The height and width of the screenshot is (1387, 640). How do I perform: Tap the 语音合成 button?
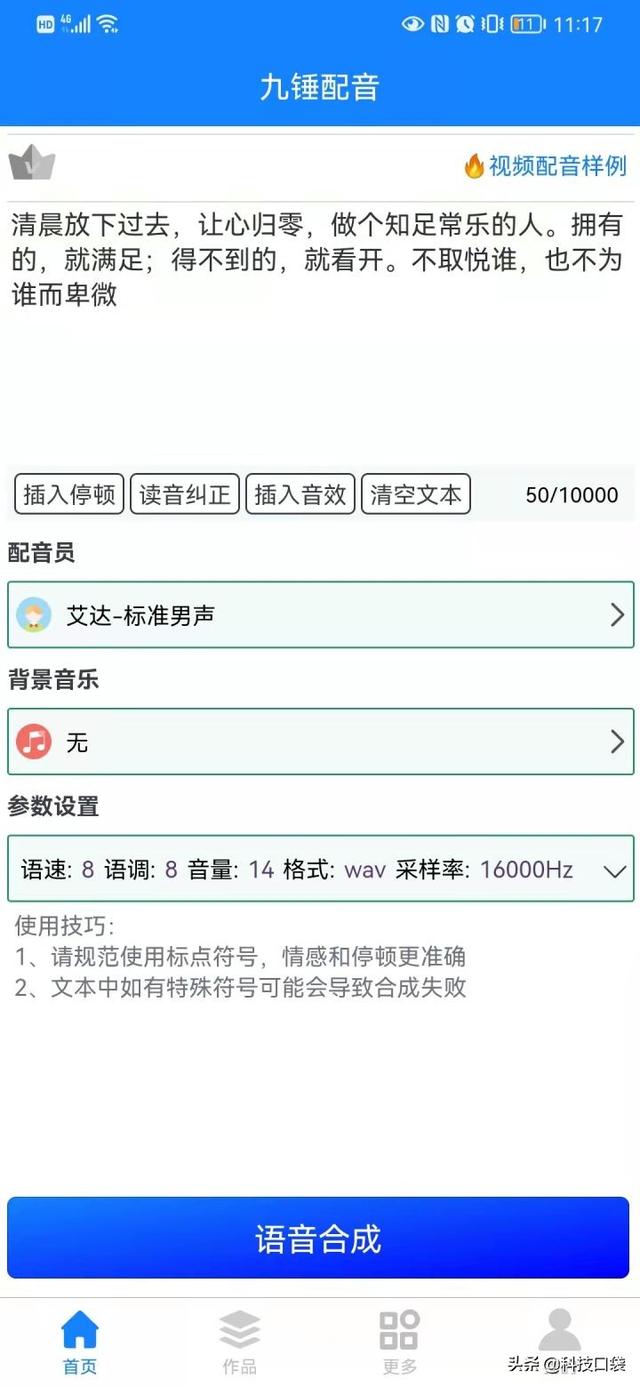(320, 1238)
